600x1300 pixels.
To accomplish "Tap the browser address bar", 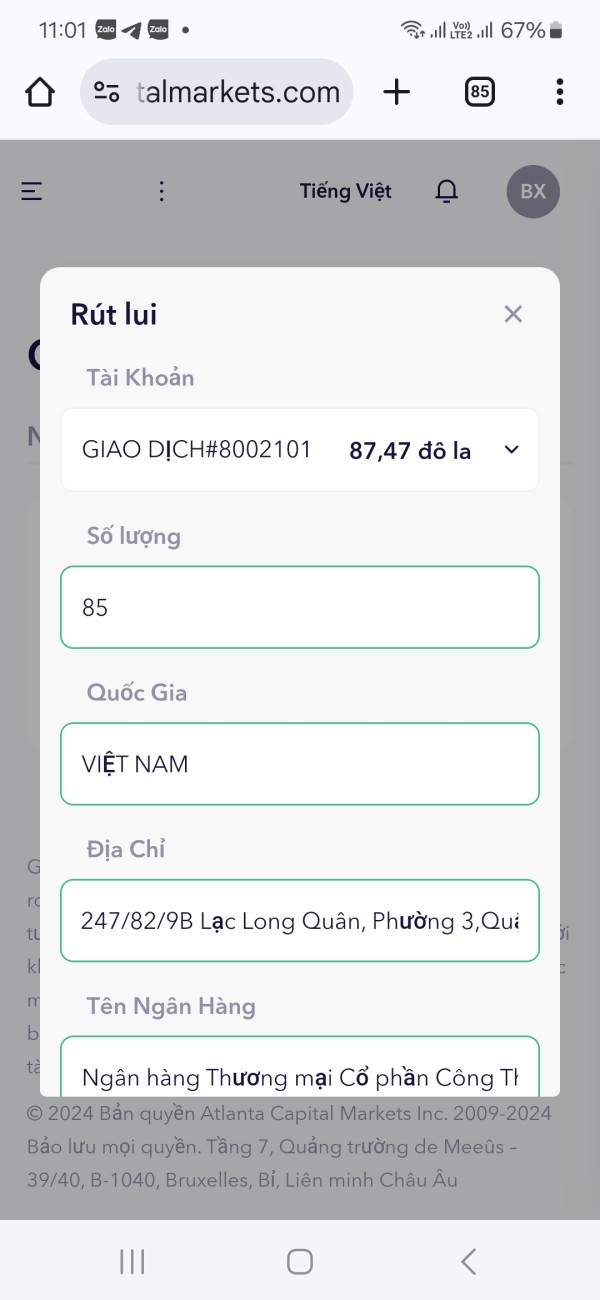I will click(216, 92).
